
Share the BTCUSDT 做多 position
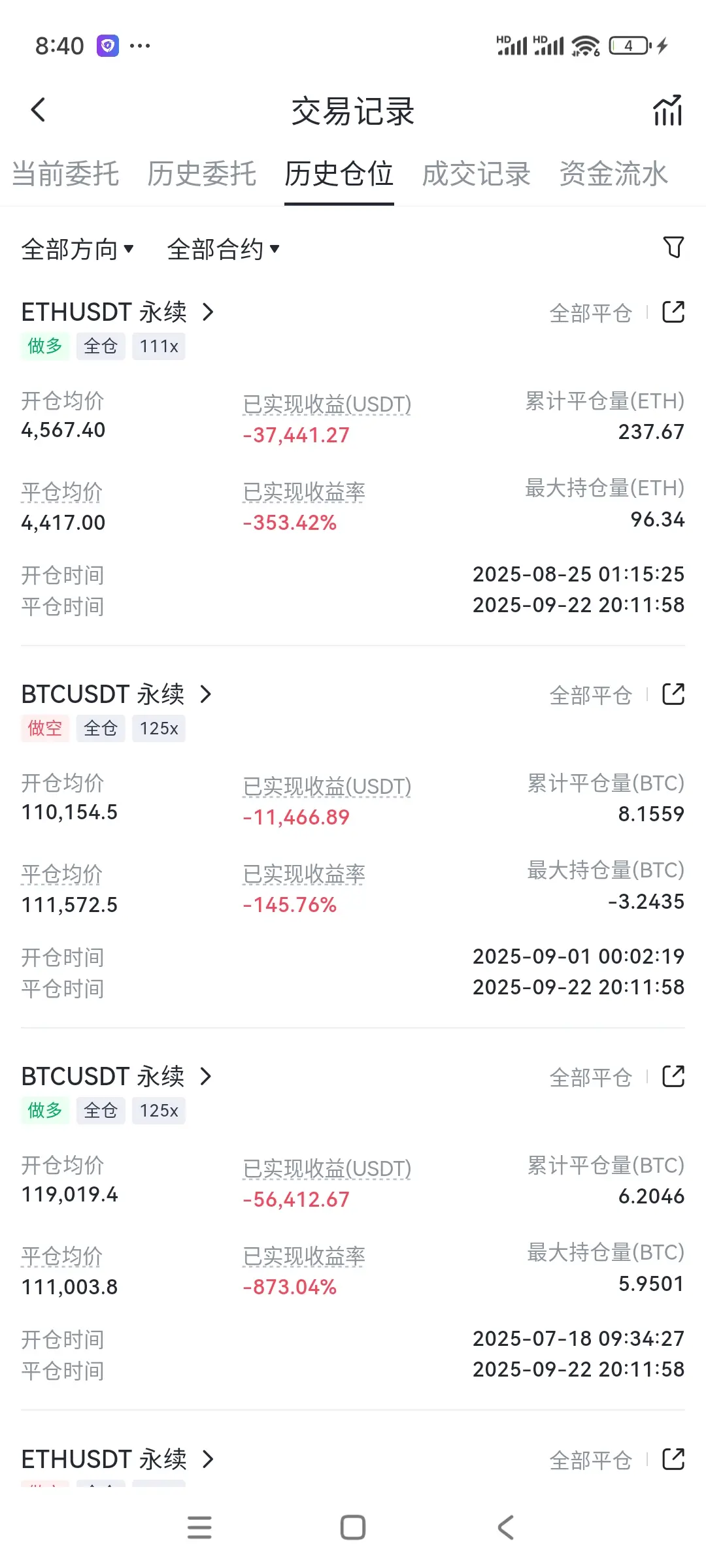673,1076
